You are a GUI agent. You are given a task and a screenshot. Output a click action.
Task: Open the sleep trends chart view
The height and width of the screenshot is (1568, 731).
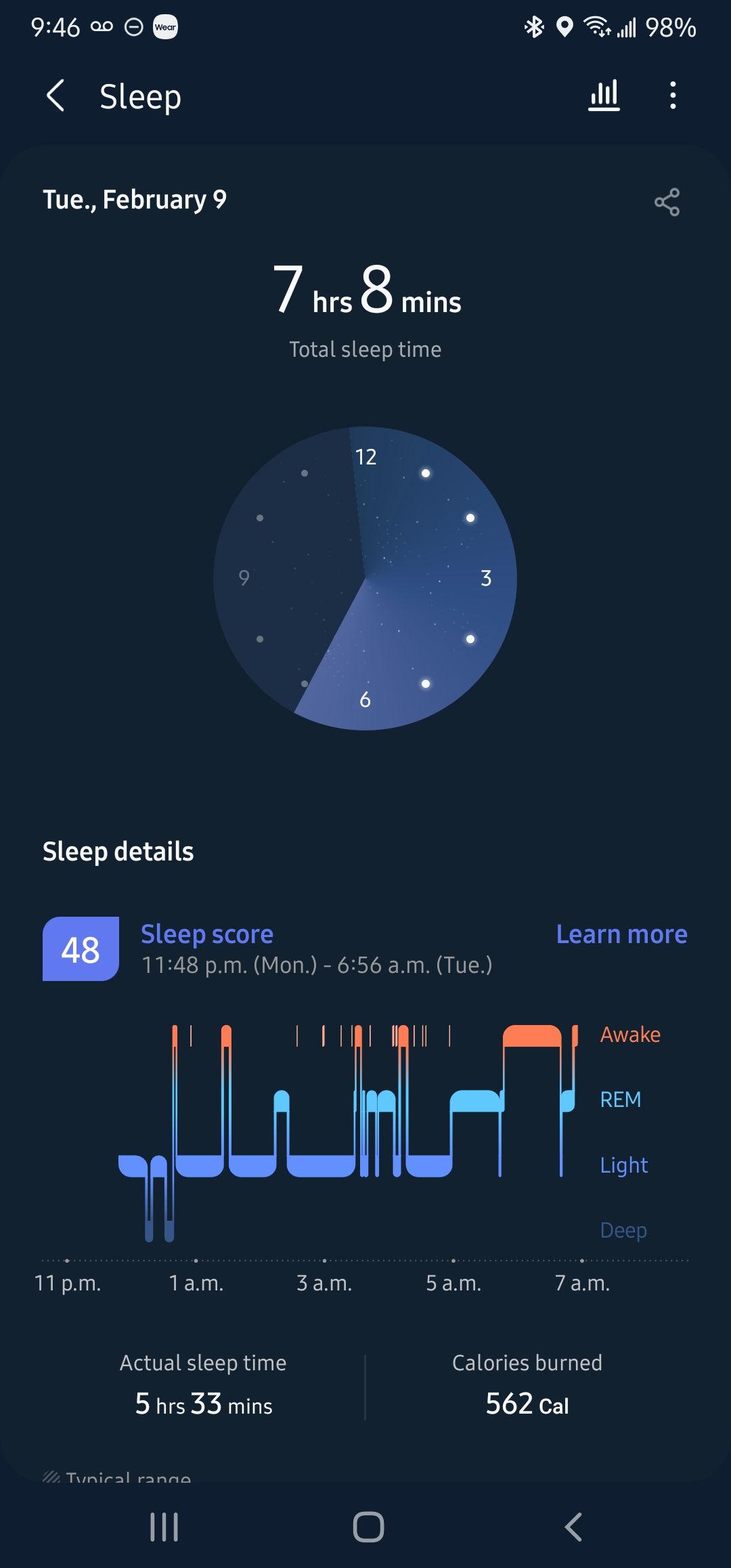[x=604, y=95]
